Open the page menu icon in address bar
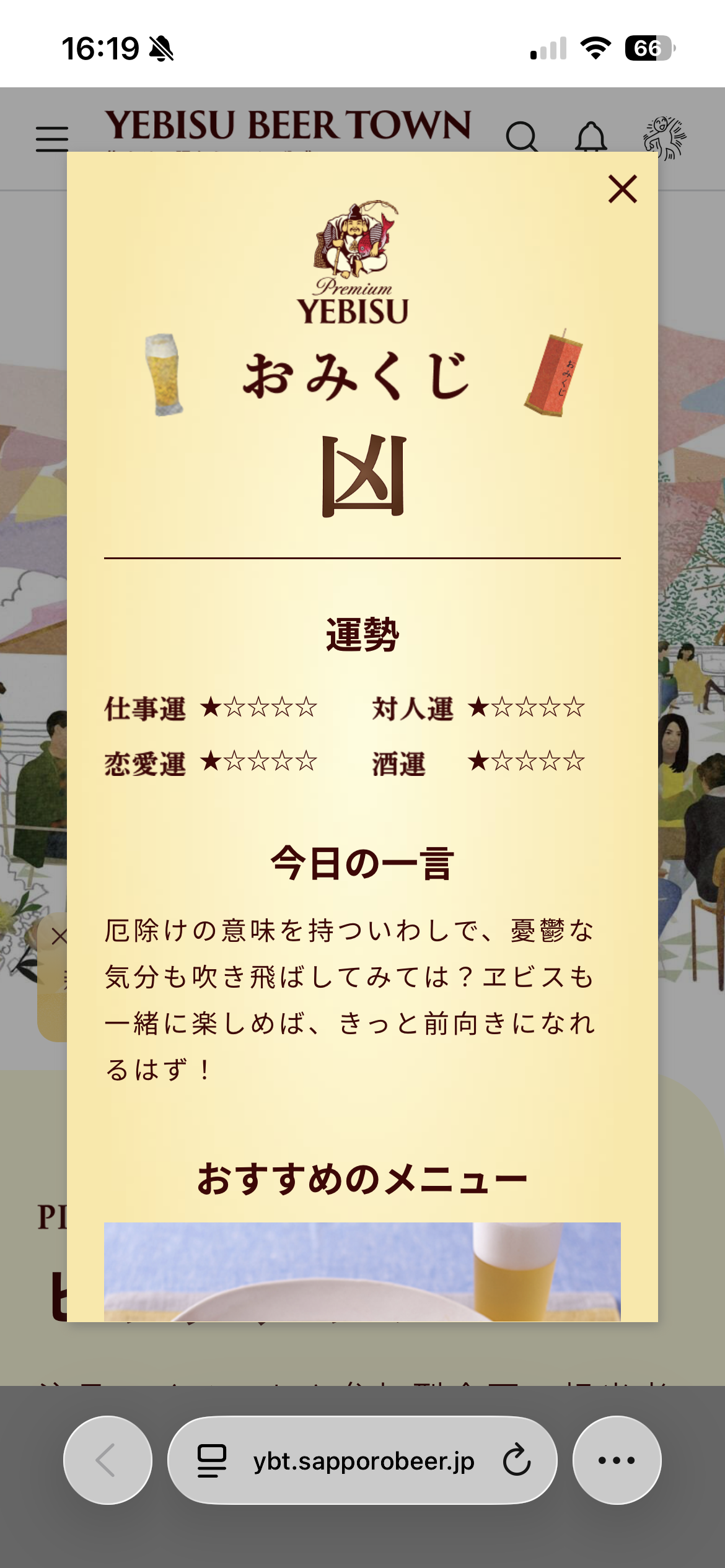 [212, 1460]
